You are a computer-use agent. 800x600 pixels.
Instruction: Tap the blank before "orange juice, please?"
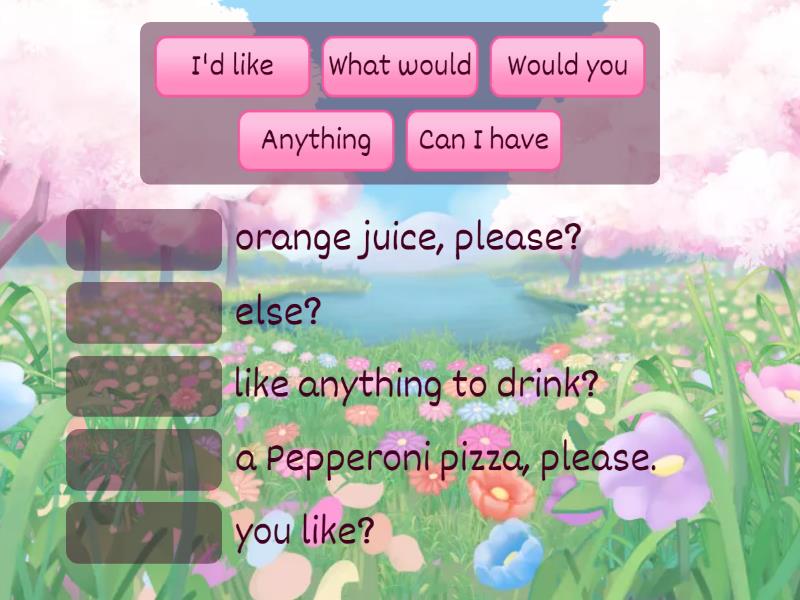[144, 240]
